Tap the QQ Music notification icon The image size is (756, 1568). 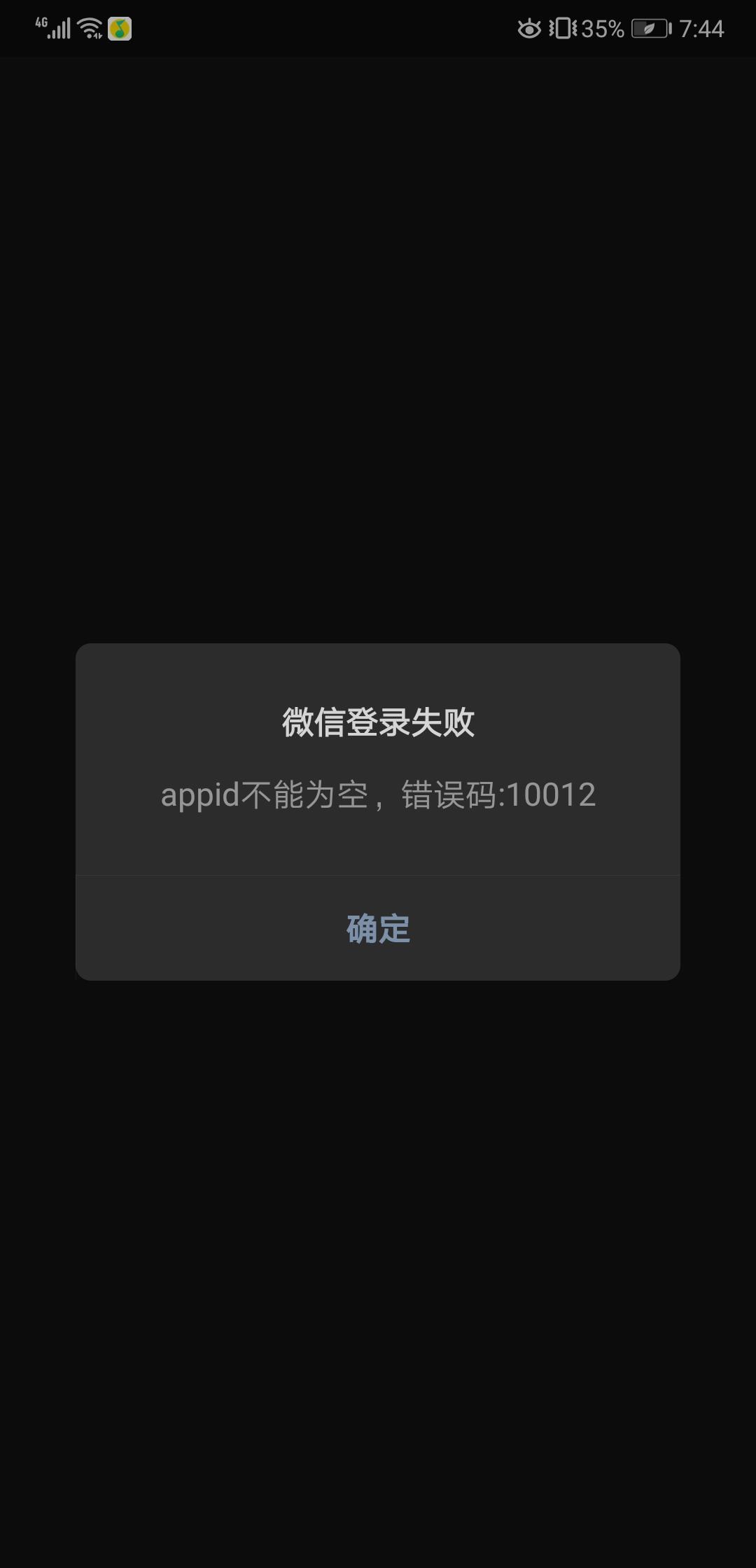point(119,29)
